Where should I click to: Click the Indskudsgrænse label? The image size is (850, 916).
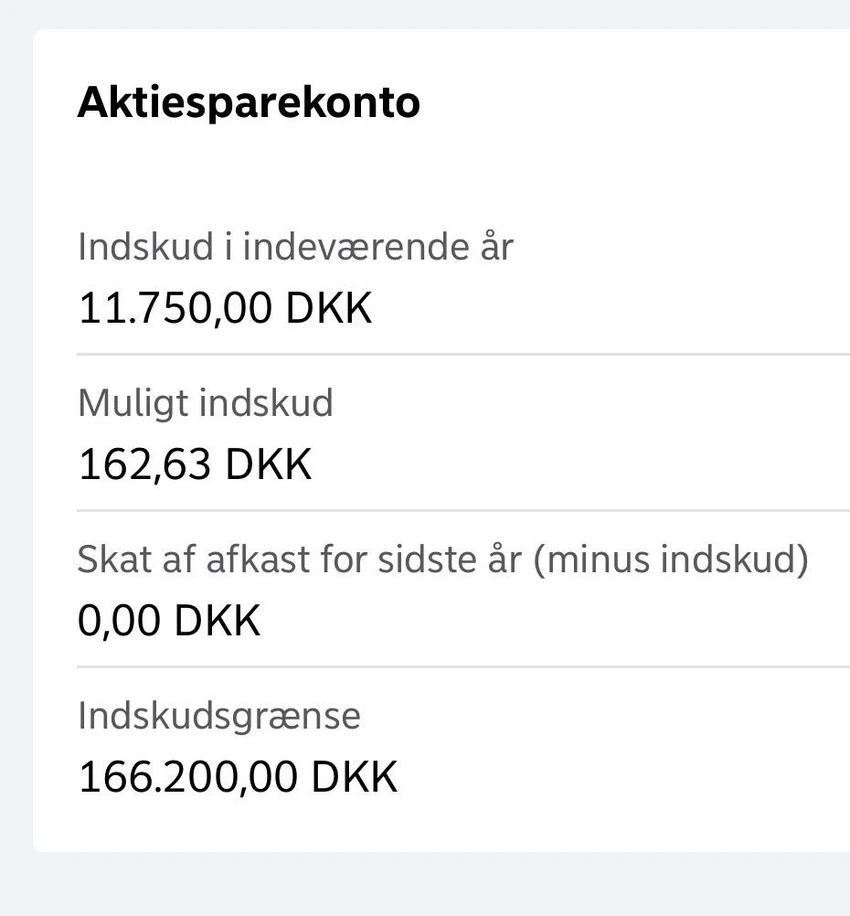(x=218, y=714)
